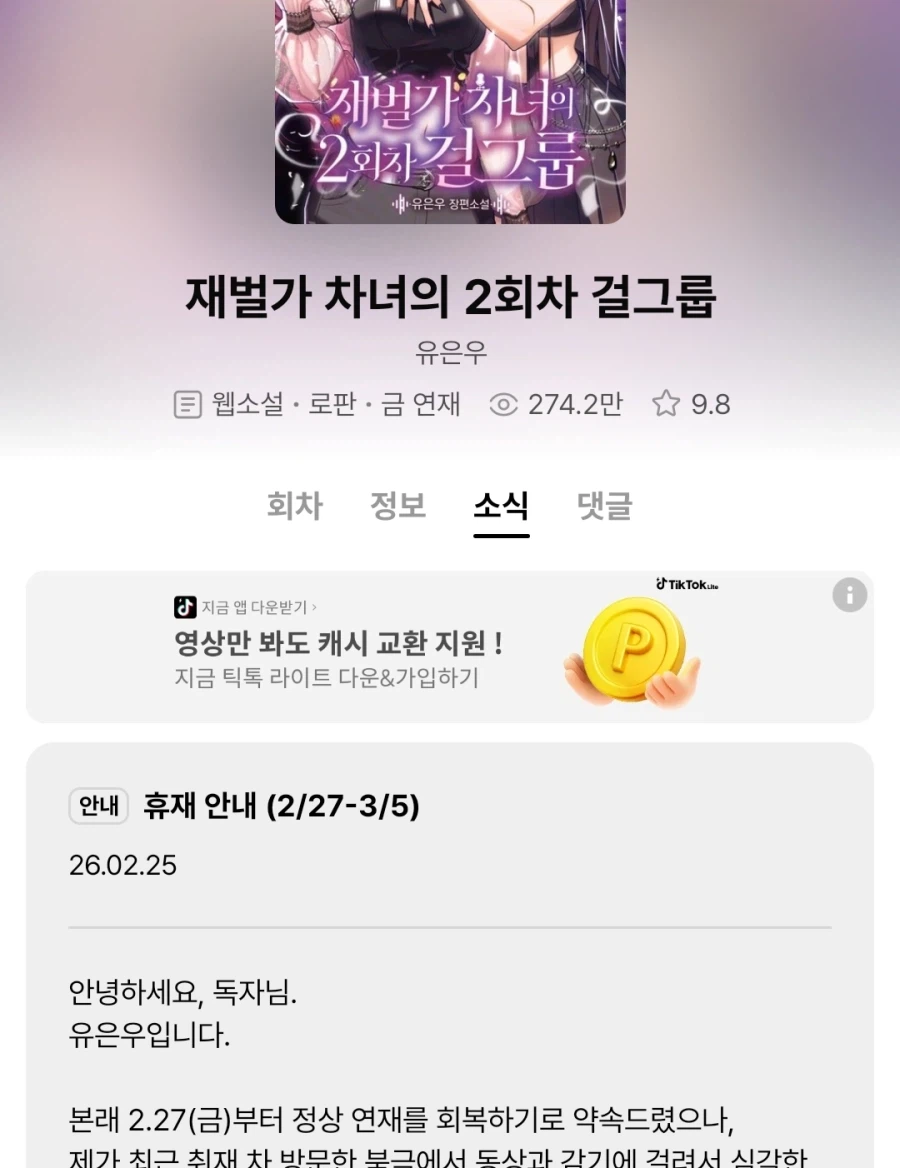Open the 댓글 tab
The width and height of the screenshot is (900, 1168).
(604, 507)
